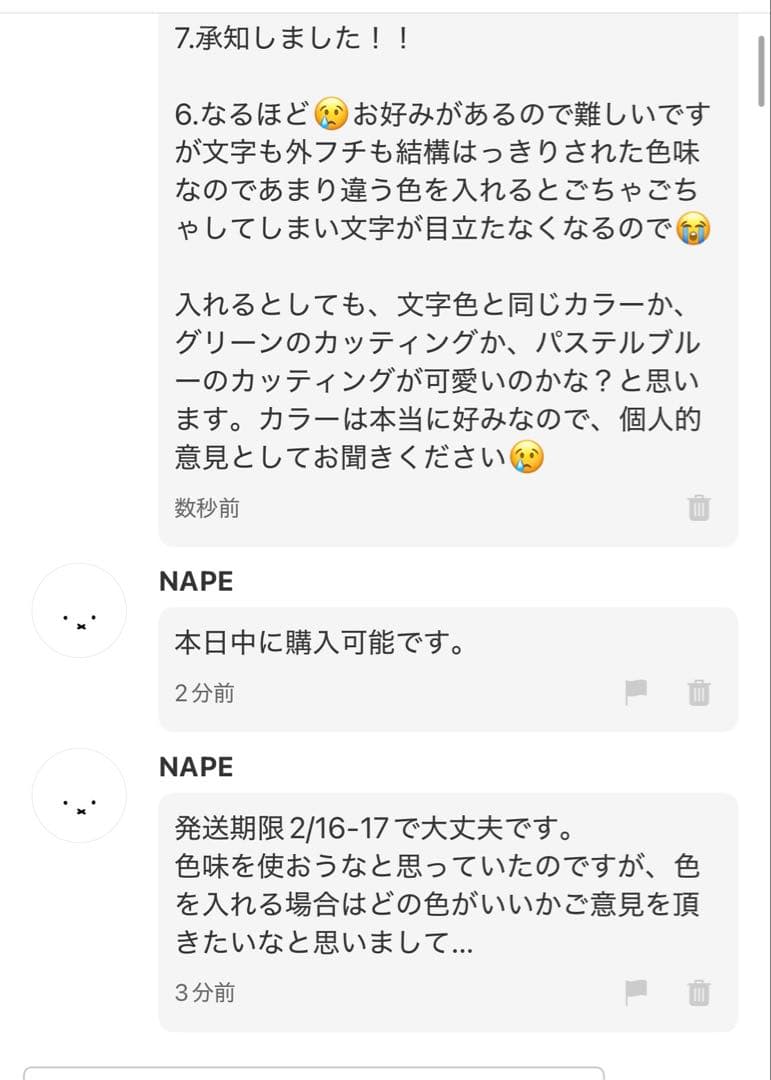Click the trash icon below the 発送期限 message
Viewport: 771px width, 1080px height.
(699, 992)
